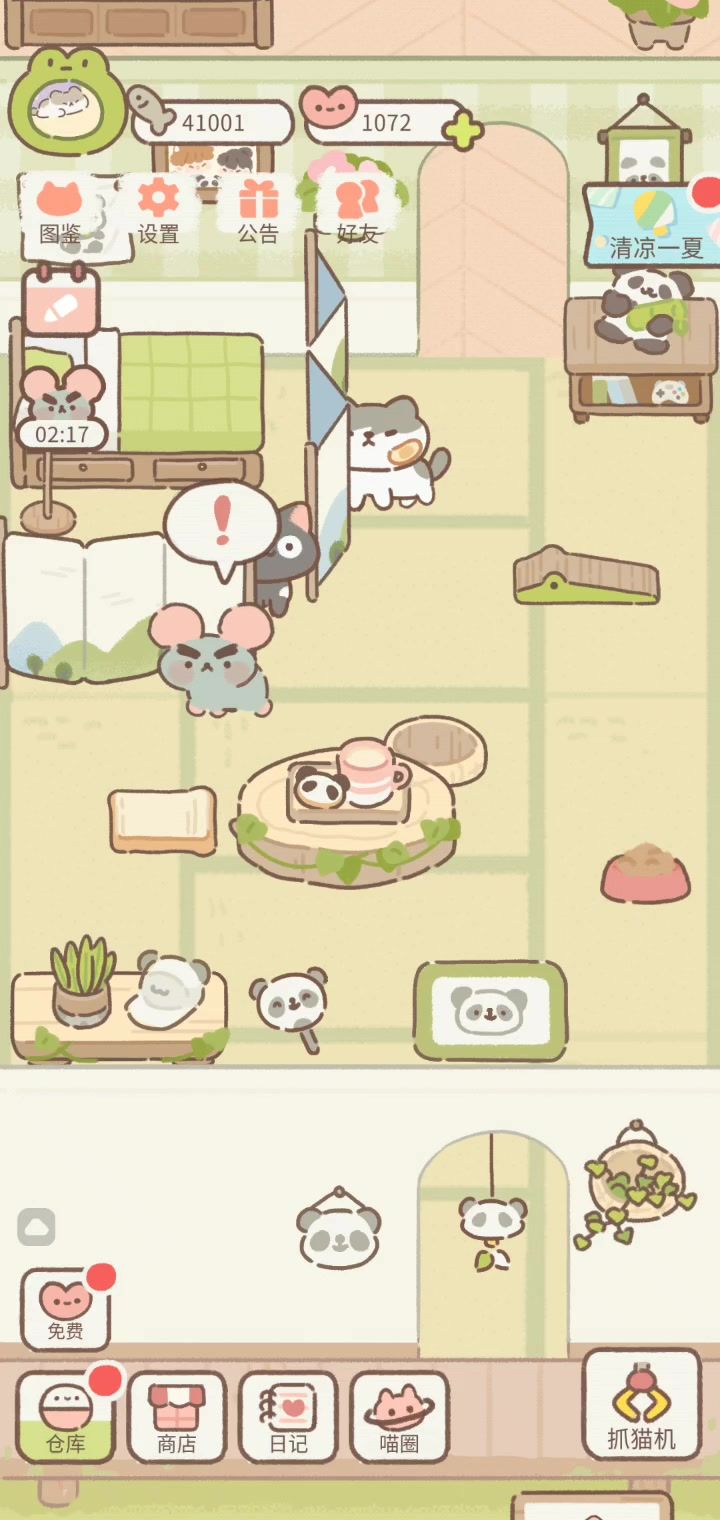The height and width of the screenshot is (1520, 720).
Task: Tap the pink eraser calendar icon
Action: pos(61,301)
